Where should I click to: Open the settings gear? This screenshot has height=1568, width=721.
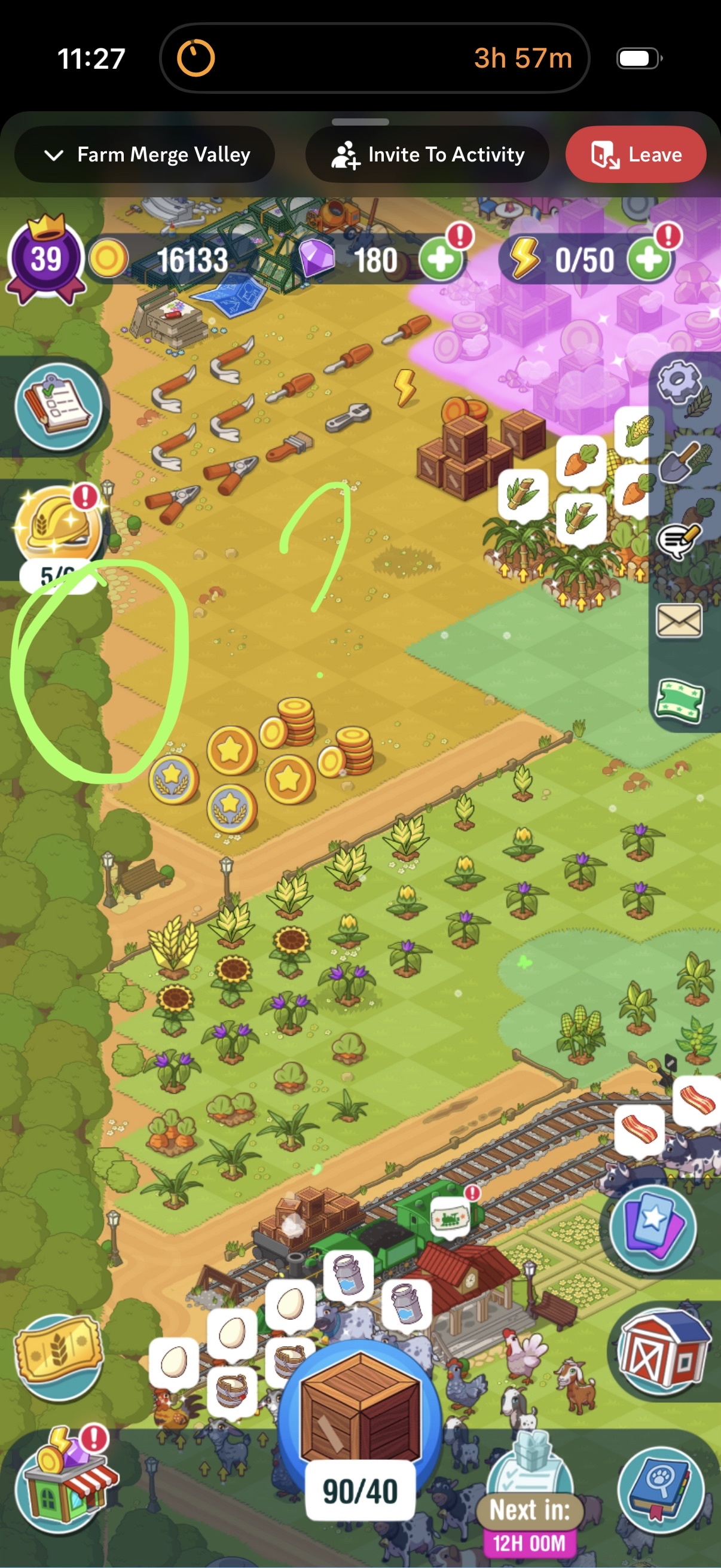click(680, 383)
